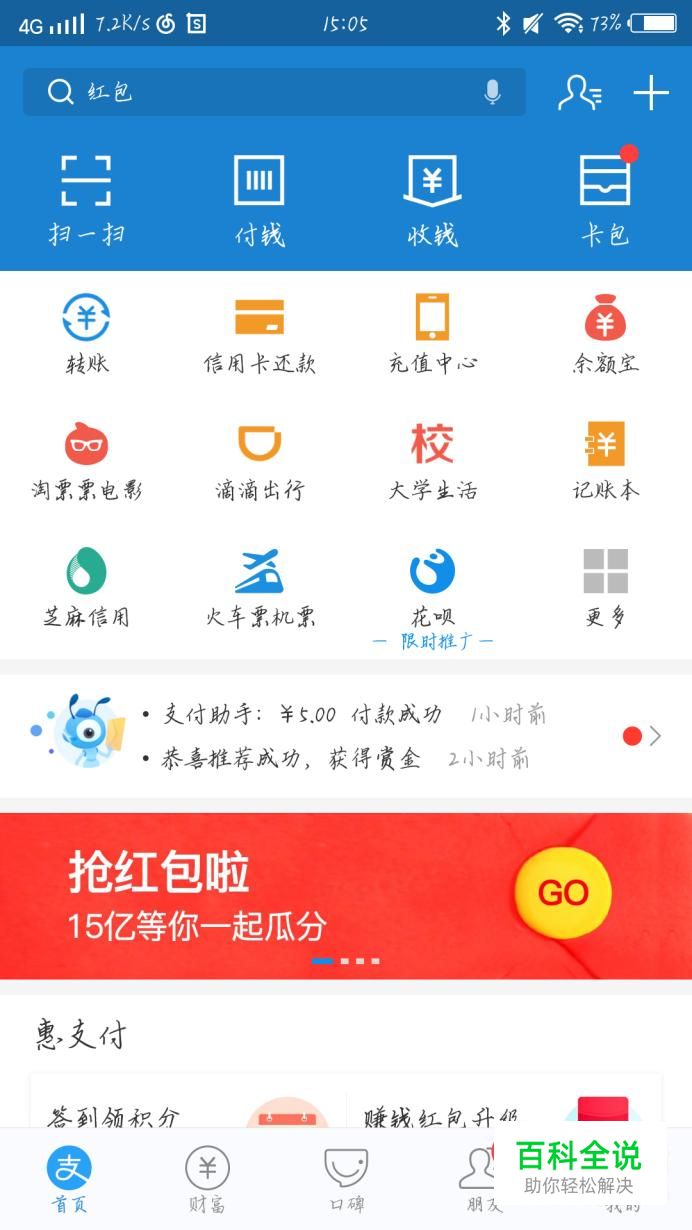Screen dimensions: 692x1230
Task: Open the search box showing 红包
Action: coord(260,92)
